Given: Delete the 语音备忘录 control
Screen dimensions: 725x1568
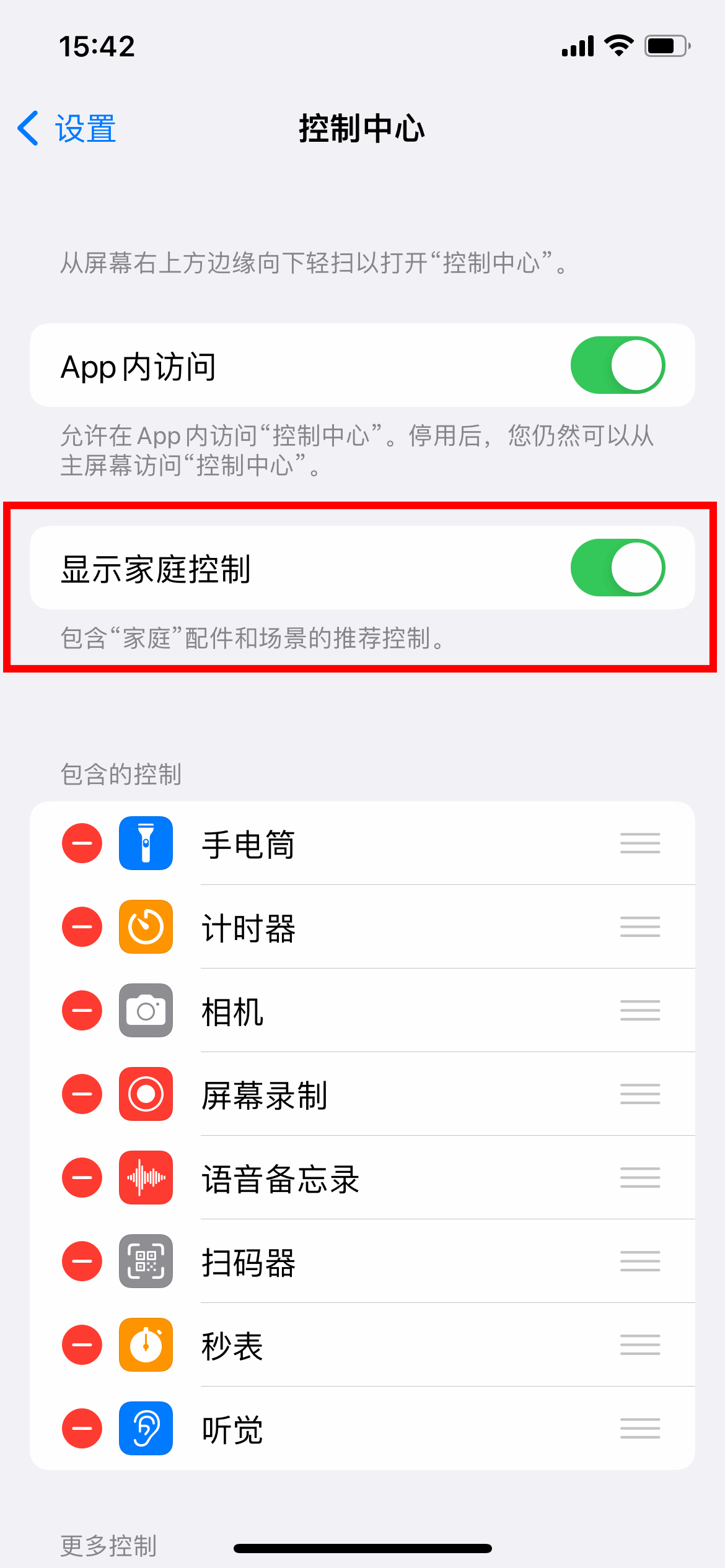Looking at the screenshot, I should point(82,1177).
